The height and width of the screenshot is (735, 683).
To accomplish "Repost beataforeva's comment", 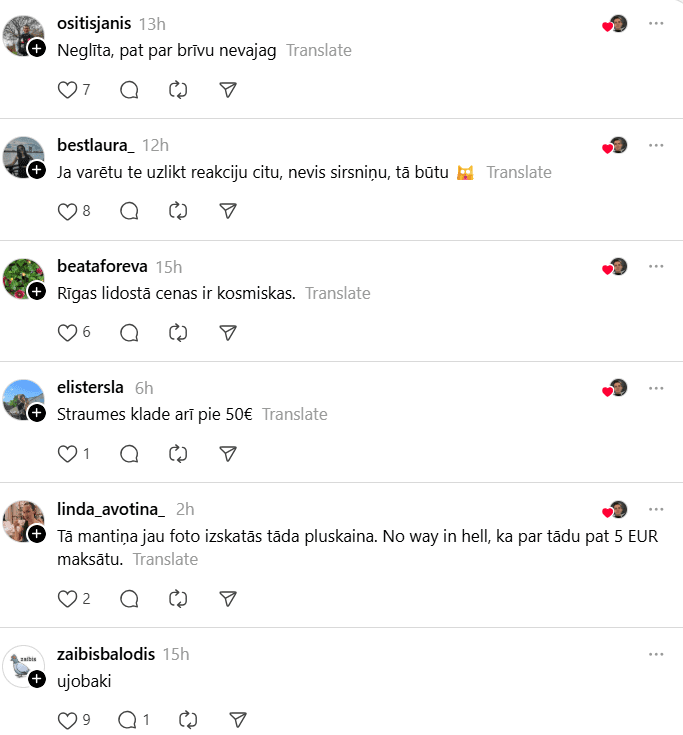I will tap(178, 332).
